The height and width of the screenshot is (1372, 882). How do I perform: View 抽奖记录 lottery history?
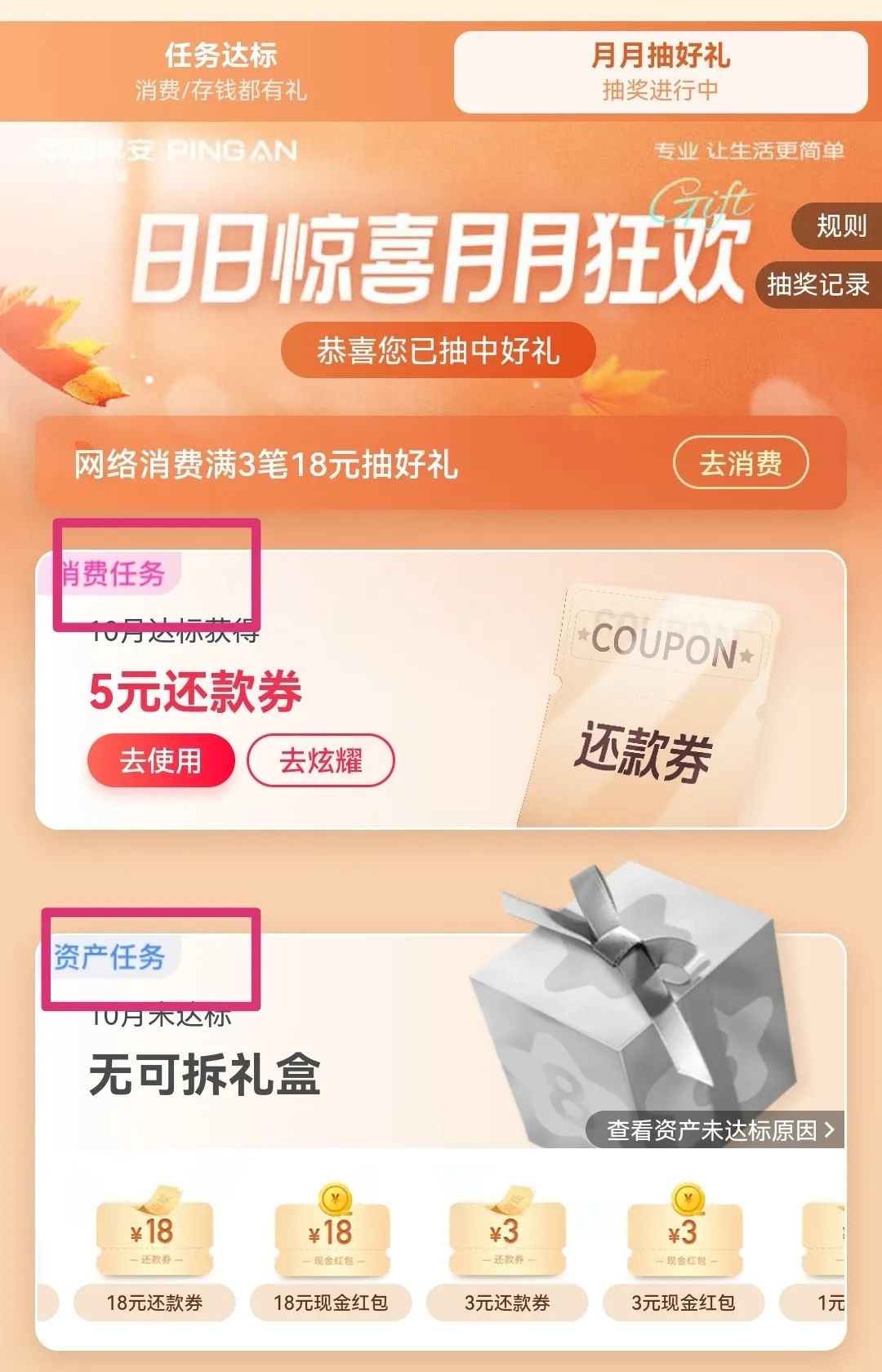817,284
